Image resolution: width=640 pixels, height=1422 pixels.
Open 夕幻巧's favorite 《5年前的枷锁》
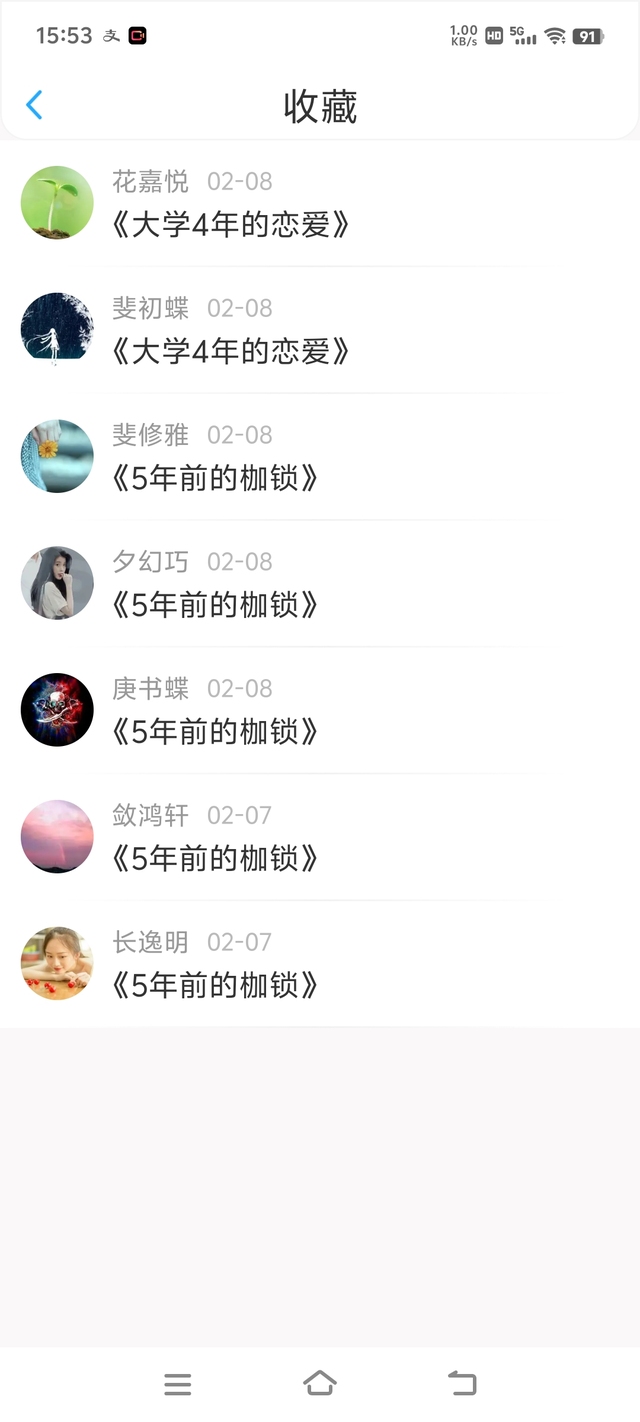click(215, 605)
